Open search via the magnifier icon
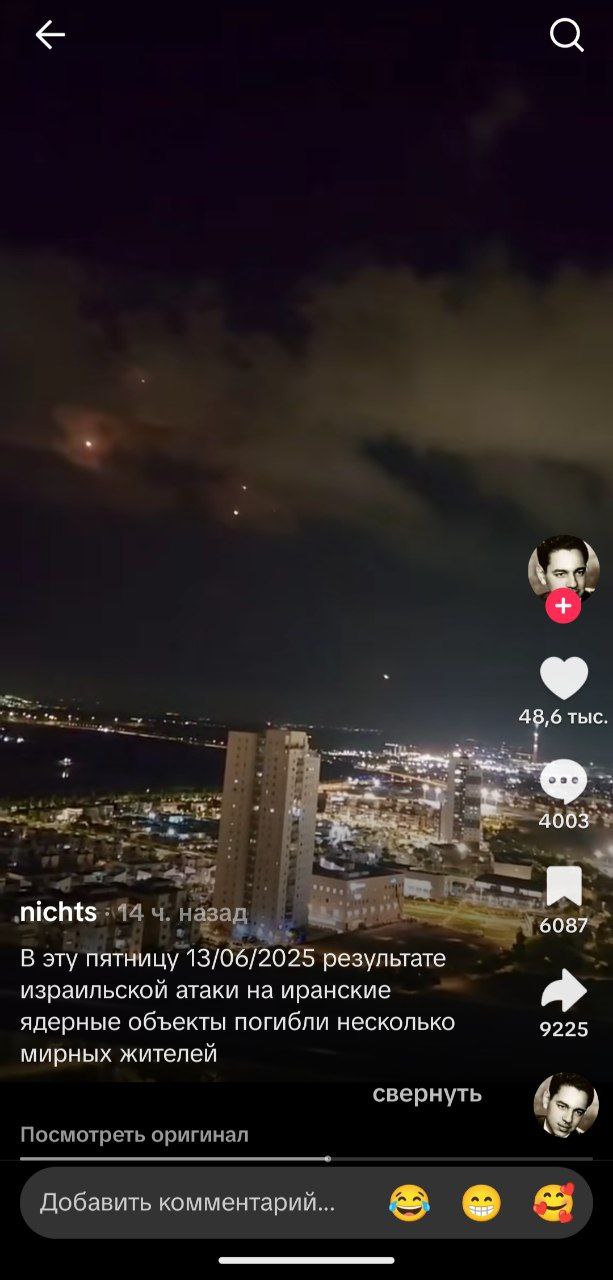This screenshot has height=1280, width=613. tap(566, 36)
